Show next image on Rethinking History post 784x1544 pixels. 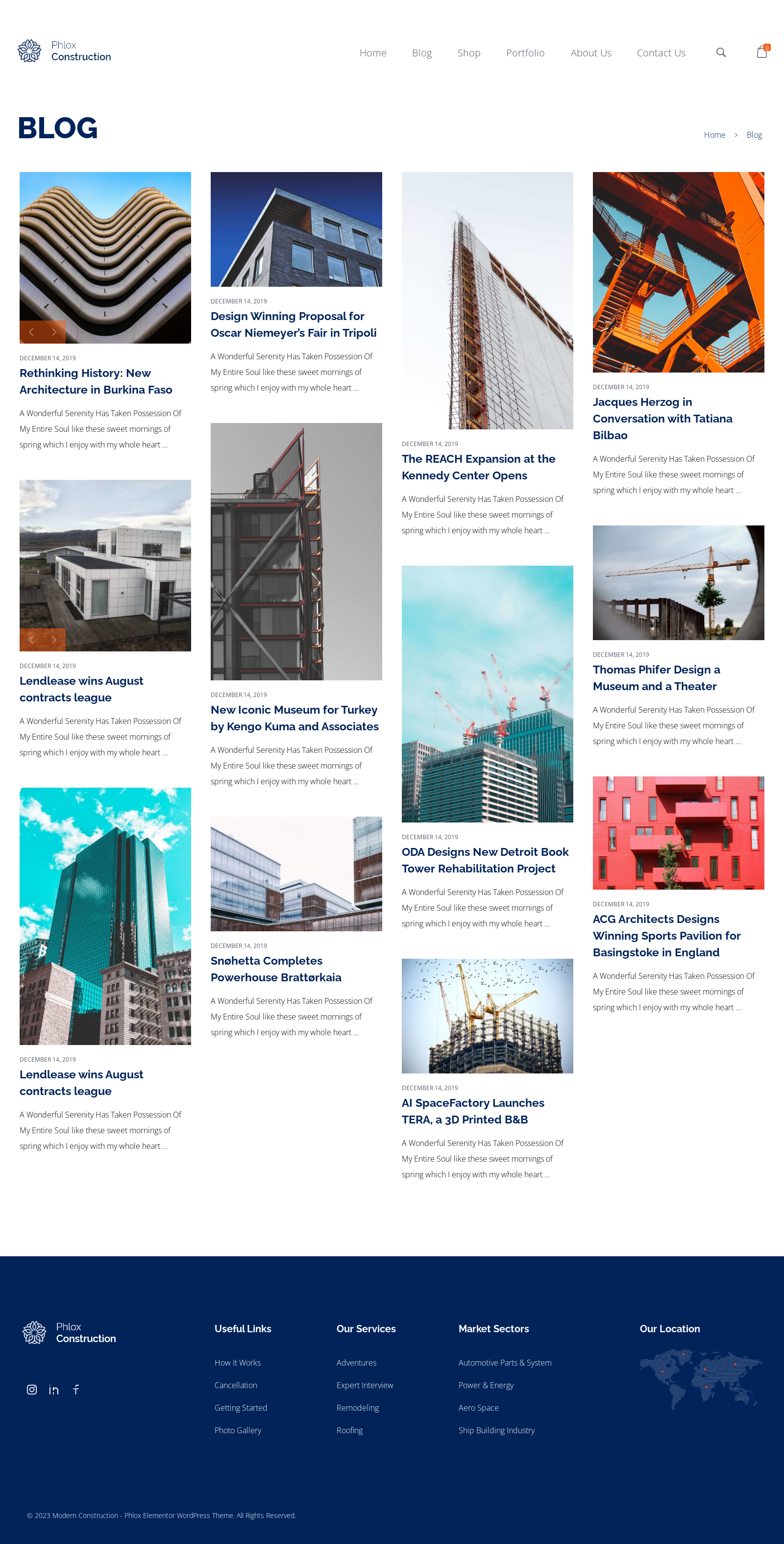54,332
